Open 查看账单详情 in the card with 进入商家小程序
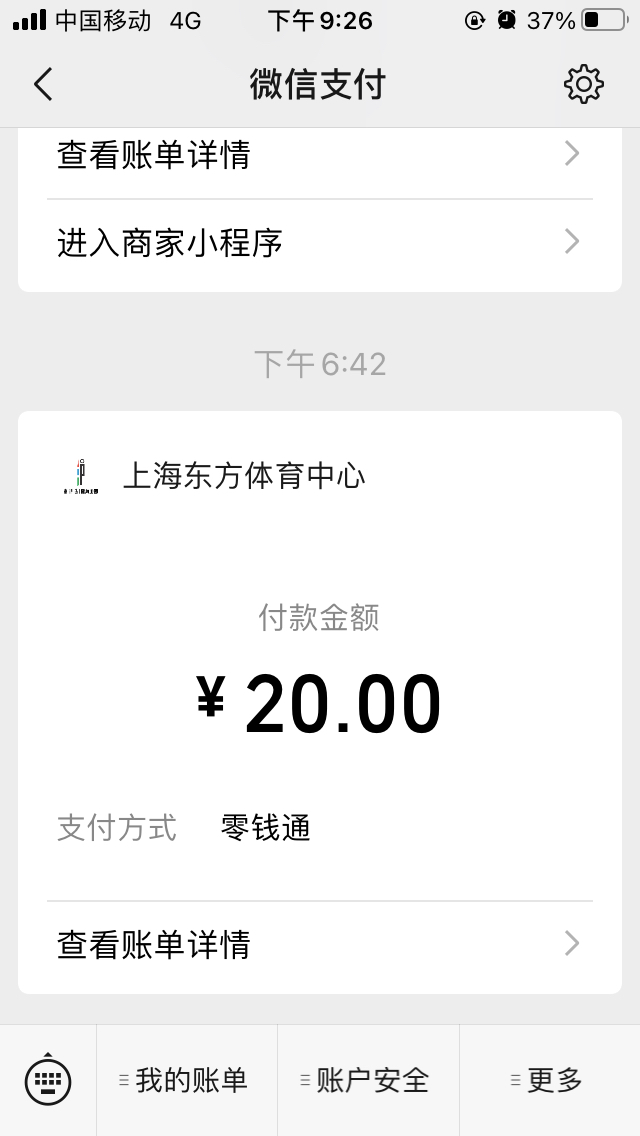This screenshot has height=1136, width=640. 319,156
